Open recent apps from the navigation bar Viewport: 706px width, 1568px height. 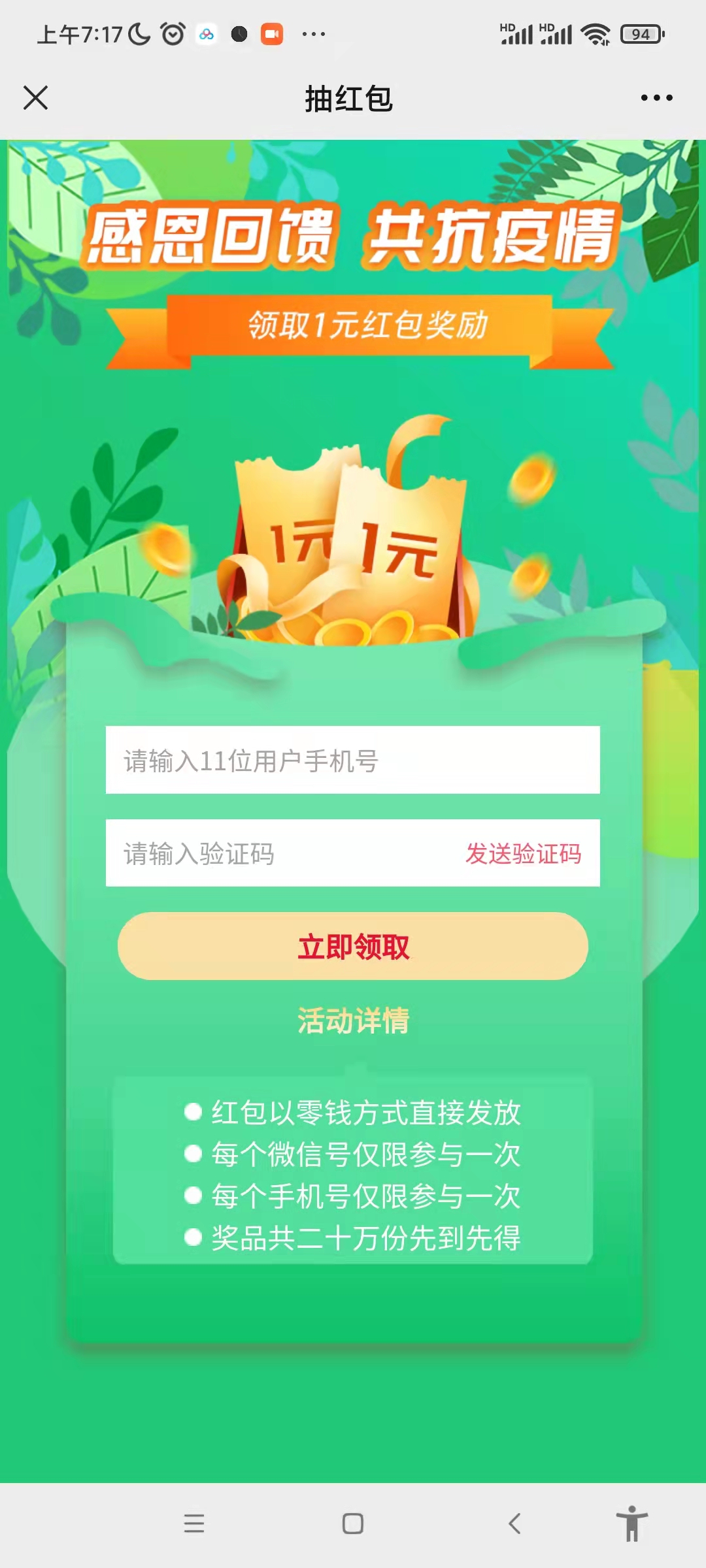tap(194, 1524)
